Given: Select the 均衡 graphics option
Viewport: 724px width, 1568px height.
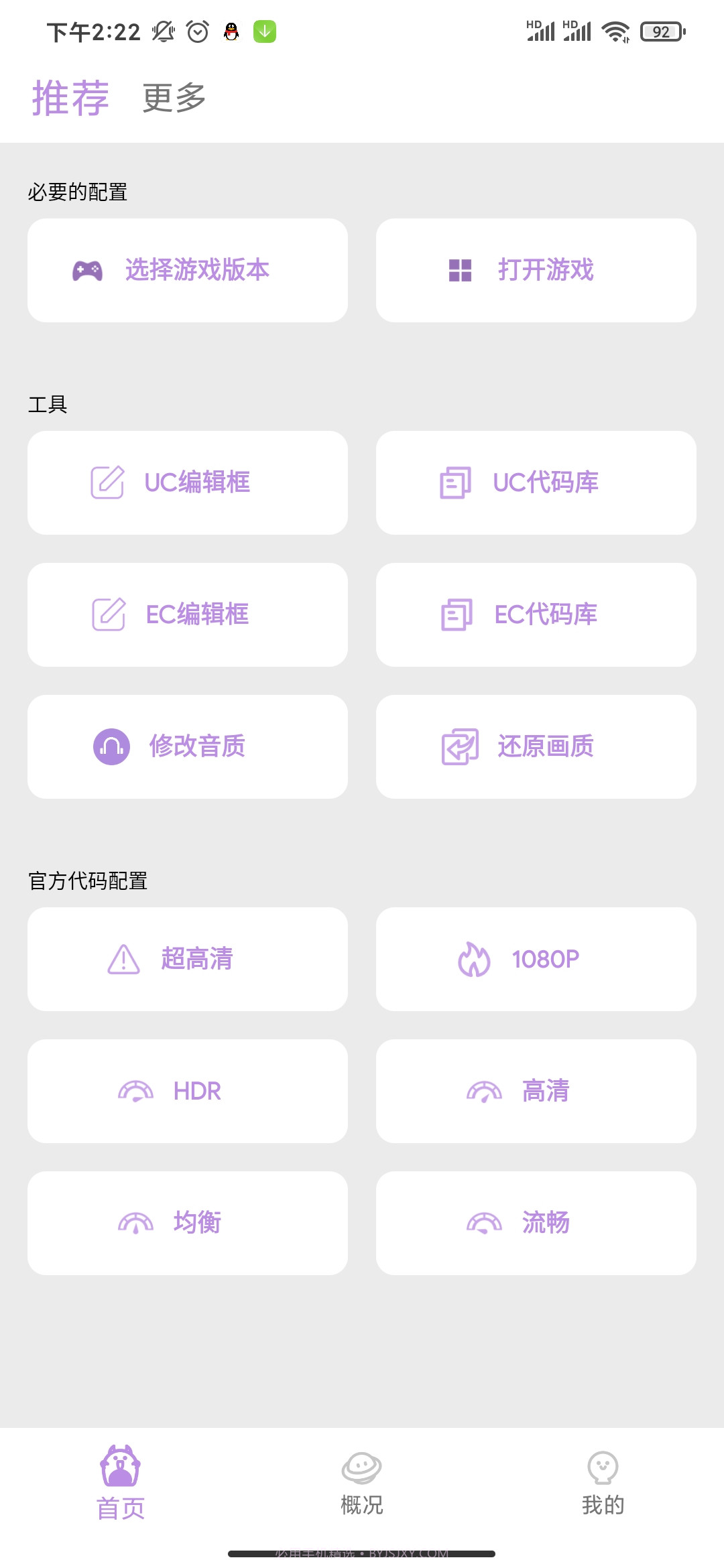Looking at the screenshot, I should 188,1222.
